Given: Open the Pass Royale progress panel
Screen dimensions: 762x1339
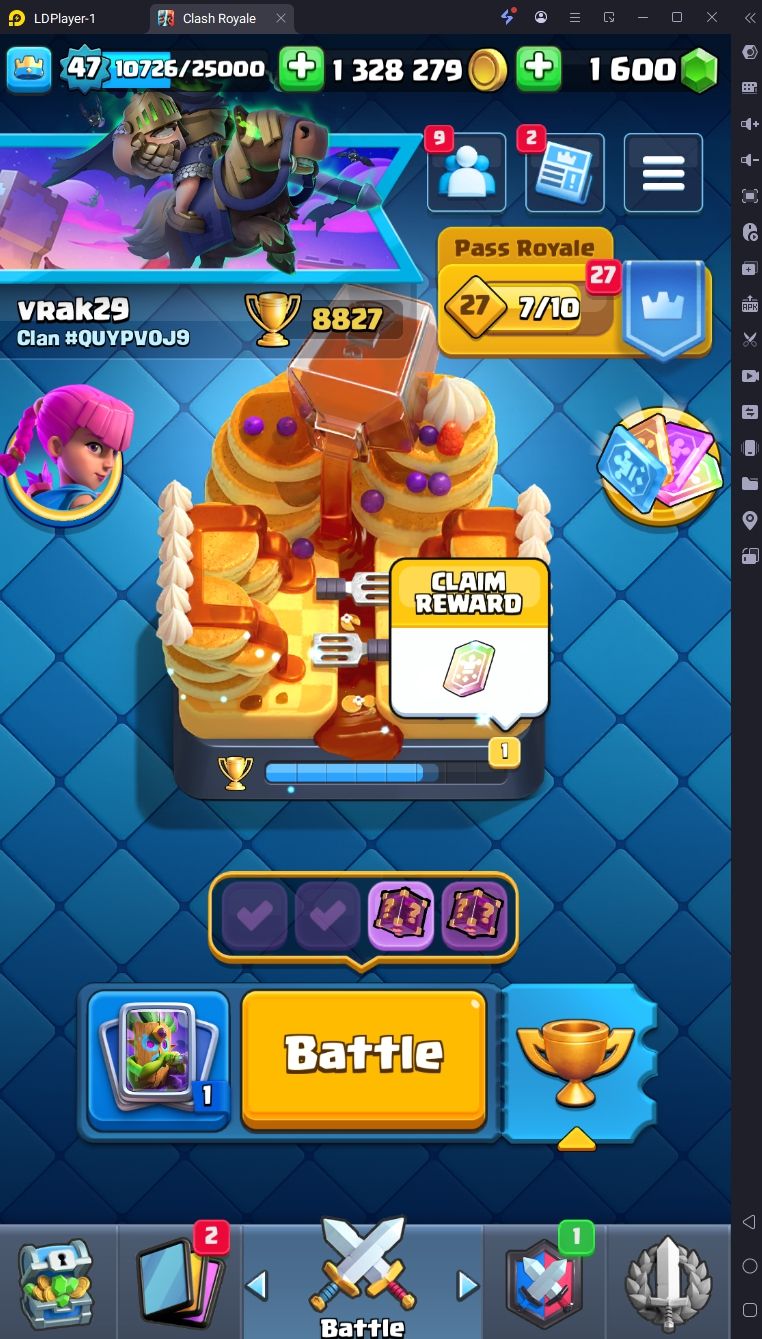Looking at the screenshot, I should point(574,293).
